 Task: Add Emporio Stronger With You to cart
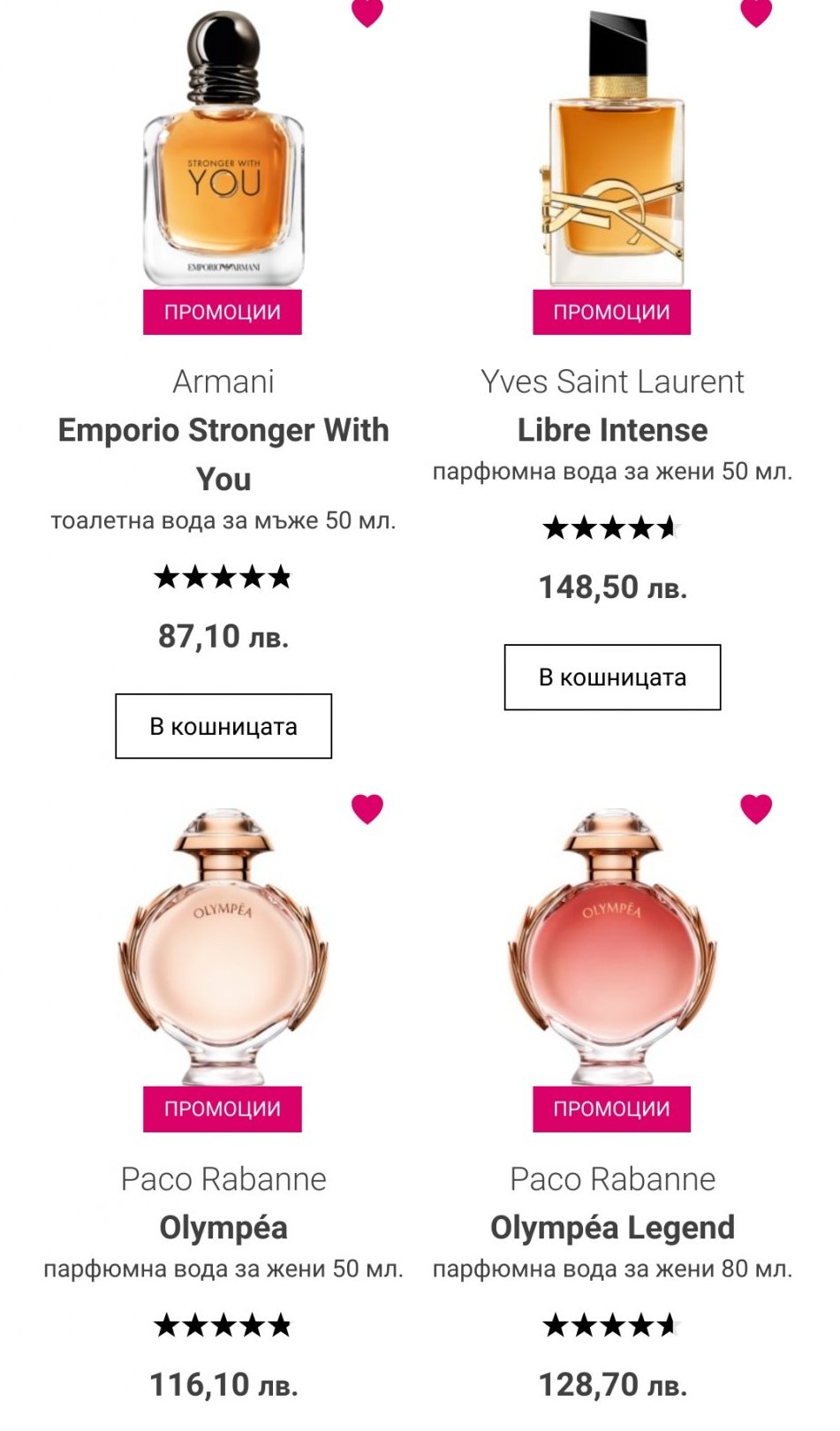(x=223, y=726)
